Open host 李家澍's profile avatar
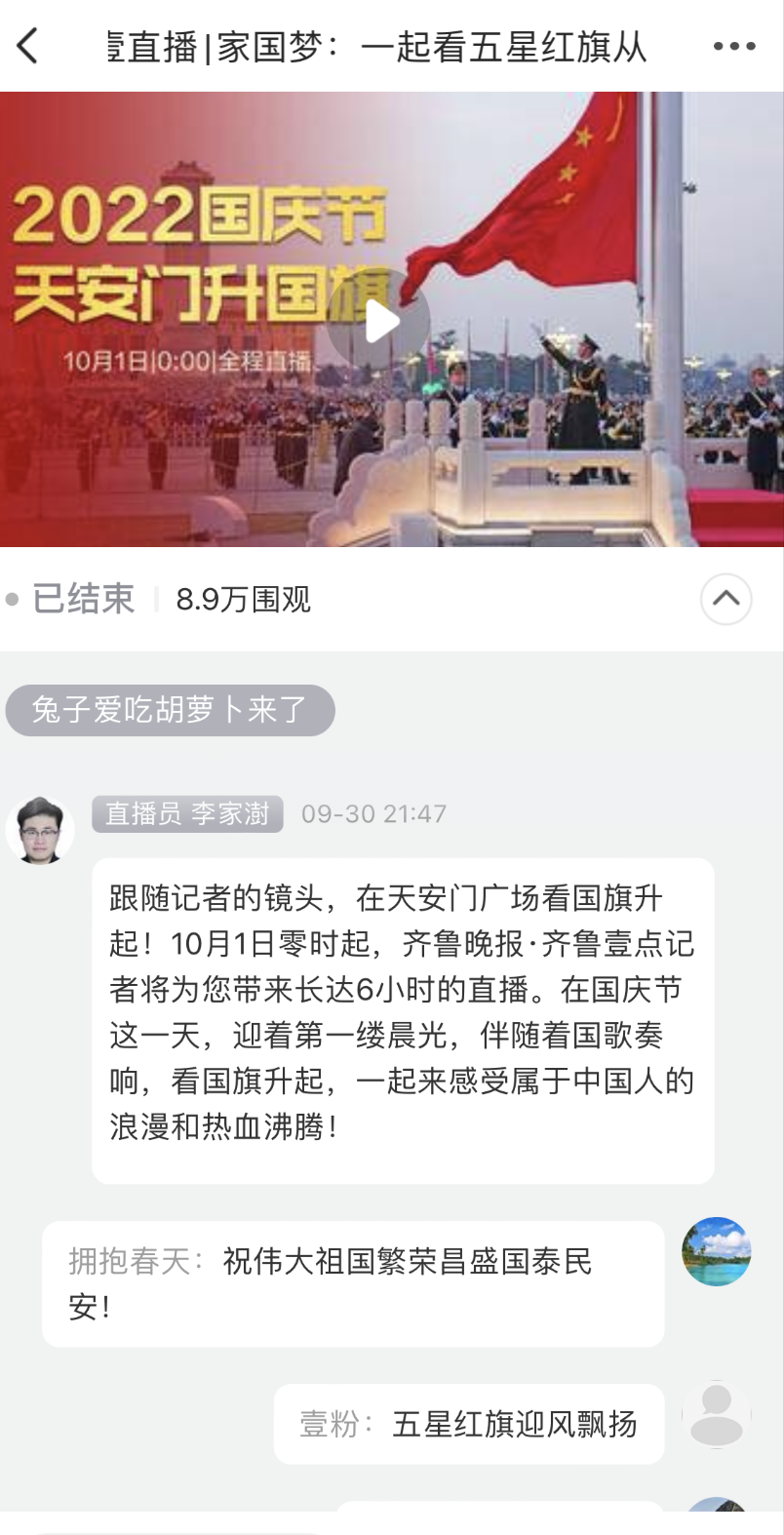 [x=40, y=830]
